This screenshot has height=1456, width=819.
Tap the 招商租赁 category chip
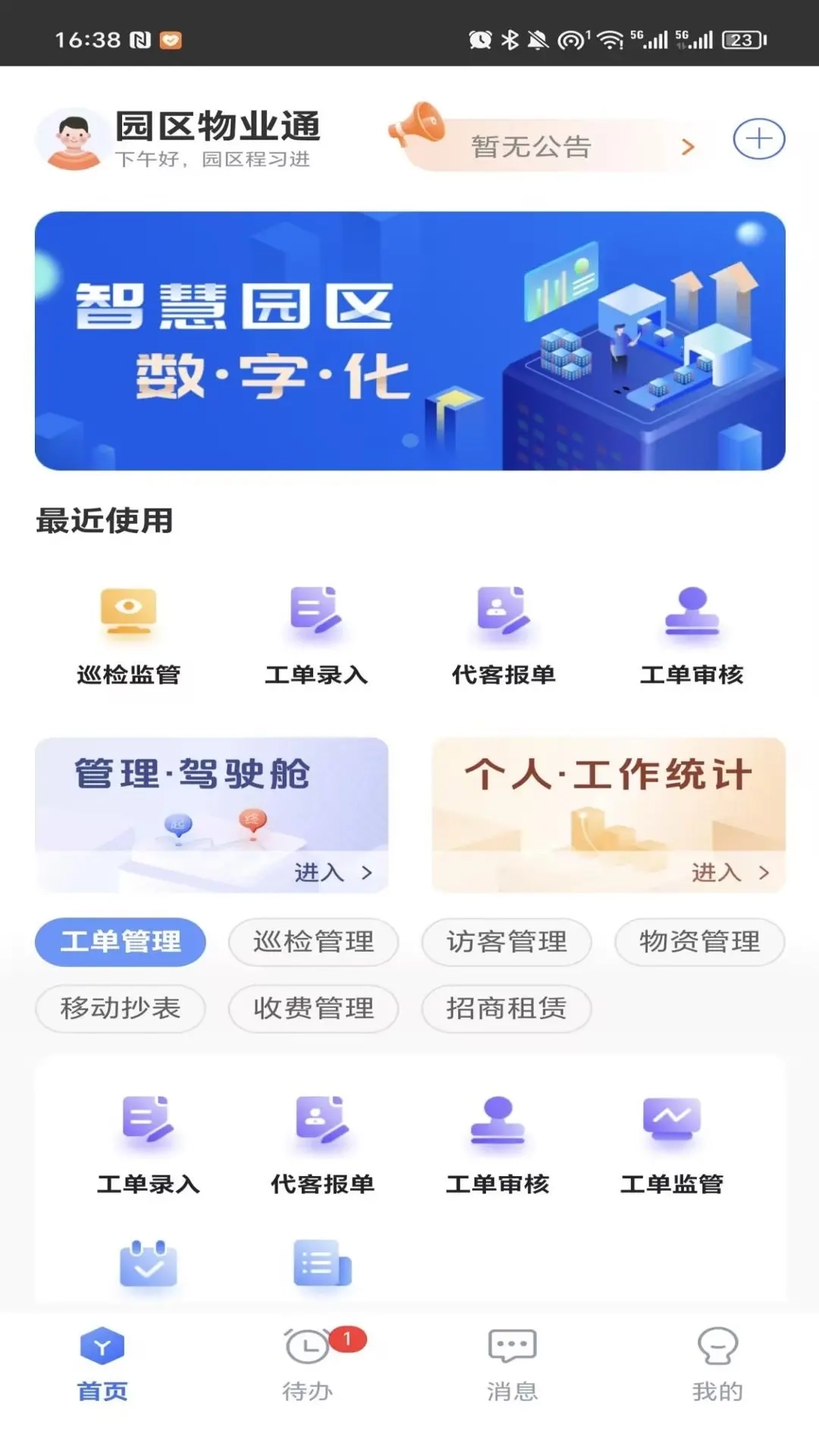click(506, 1009)
